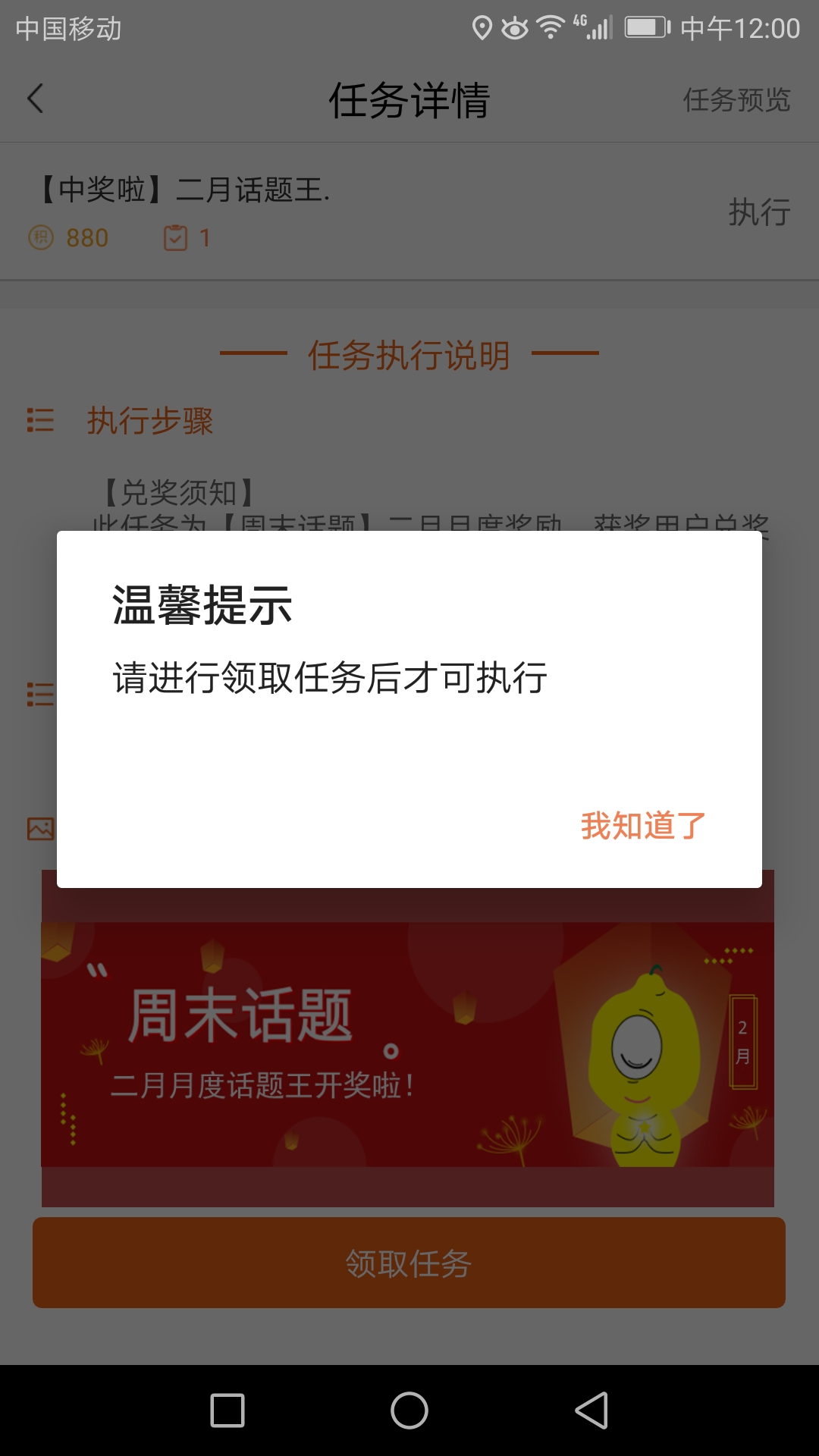Viewport: 819px width, 1456px height.
Task: Tap the system back button
Action: [x=591, y=1410]
